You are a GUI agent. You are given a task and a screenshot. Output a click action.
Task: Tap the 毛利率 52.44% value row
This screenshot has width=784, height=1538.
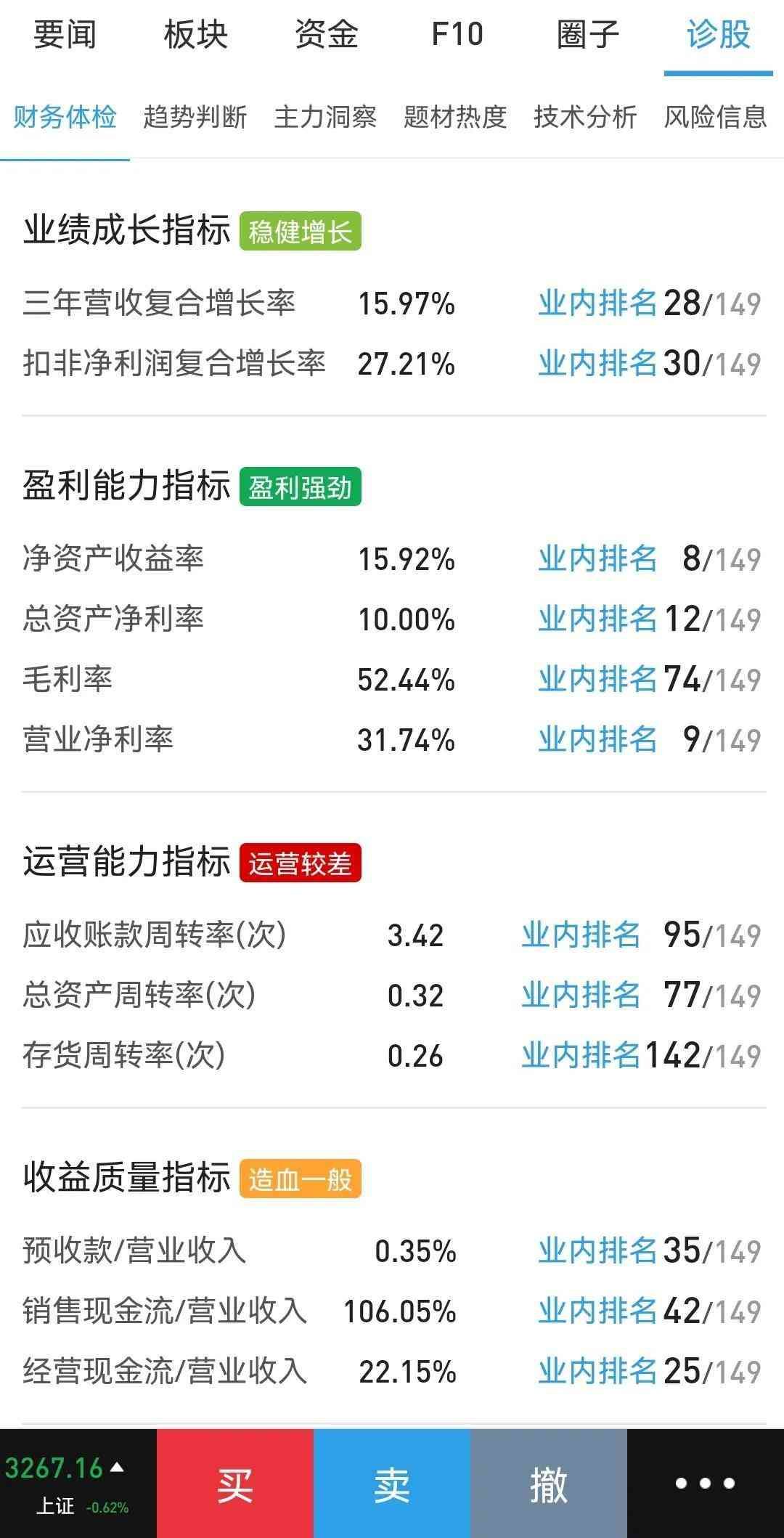[407, 680]
